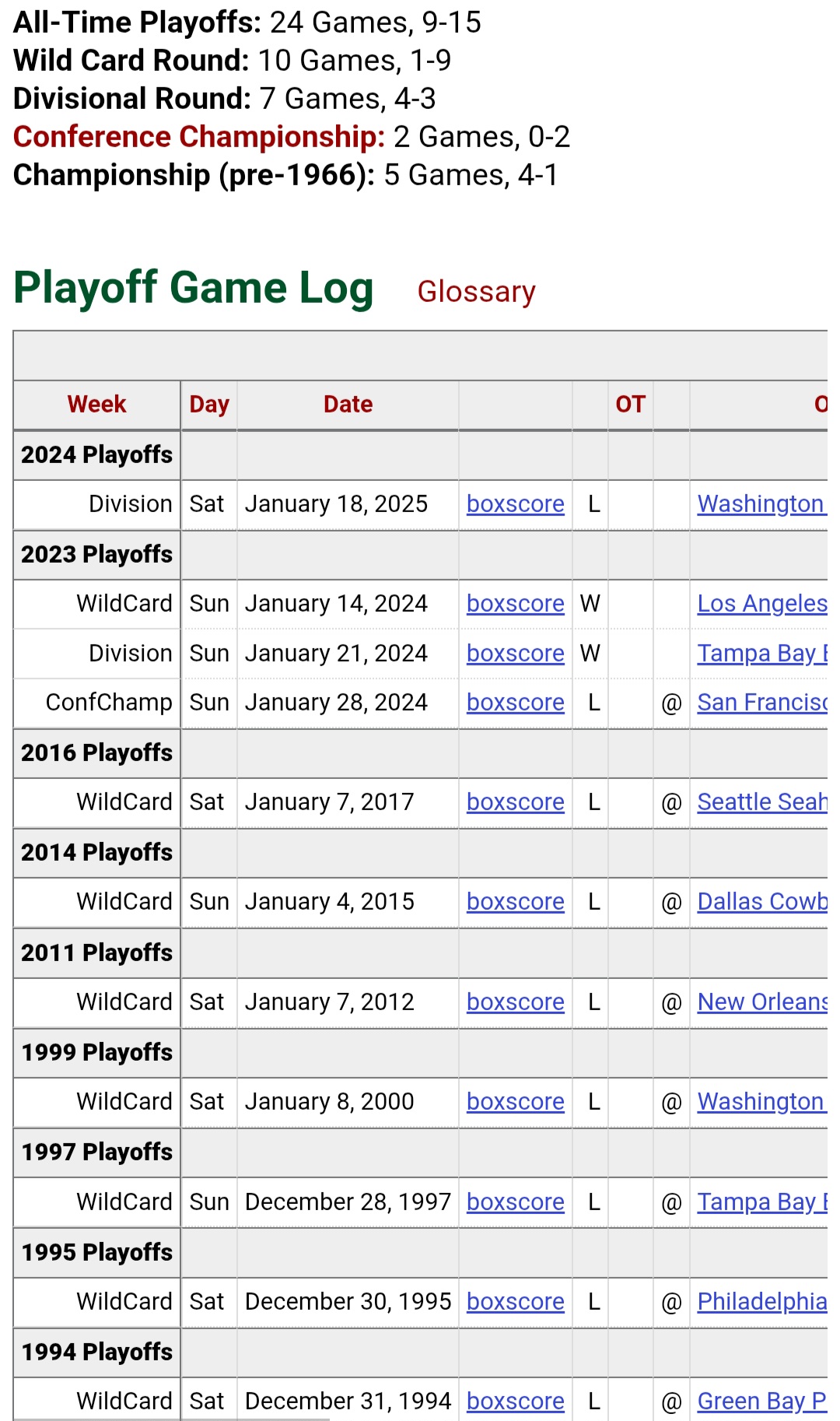The width and height of the screenshot is (840, 1421).
Task: Open the Philadelphia opponent link
Action: (x=762, y=1302)
